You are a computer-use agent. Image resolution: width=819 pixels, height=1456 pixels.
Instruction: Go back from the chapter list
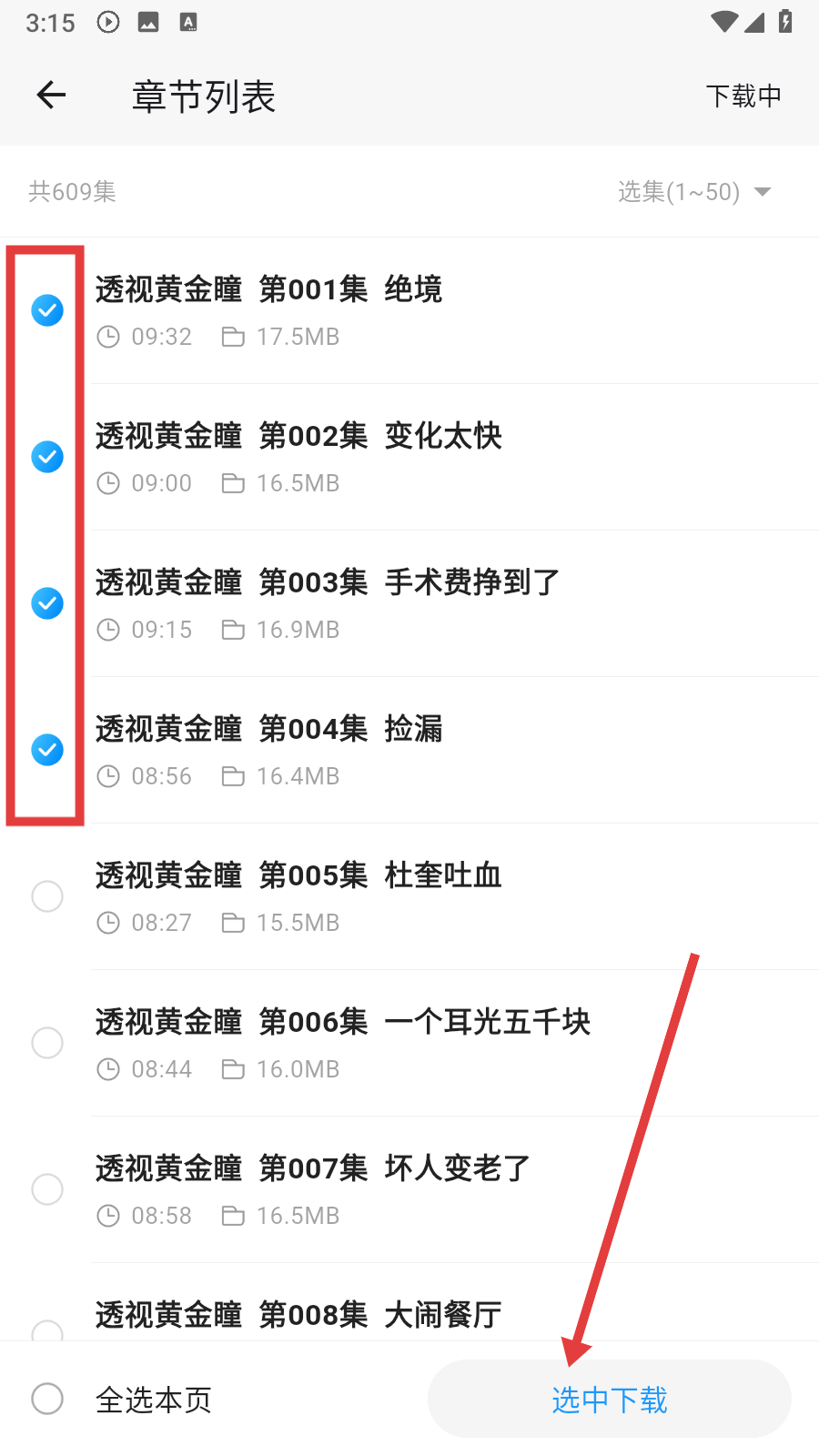tap(52, 95)
